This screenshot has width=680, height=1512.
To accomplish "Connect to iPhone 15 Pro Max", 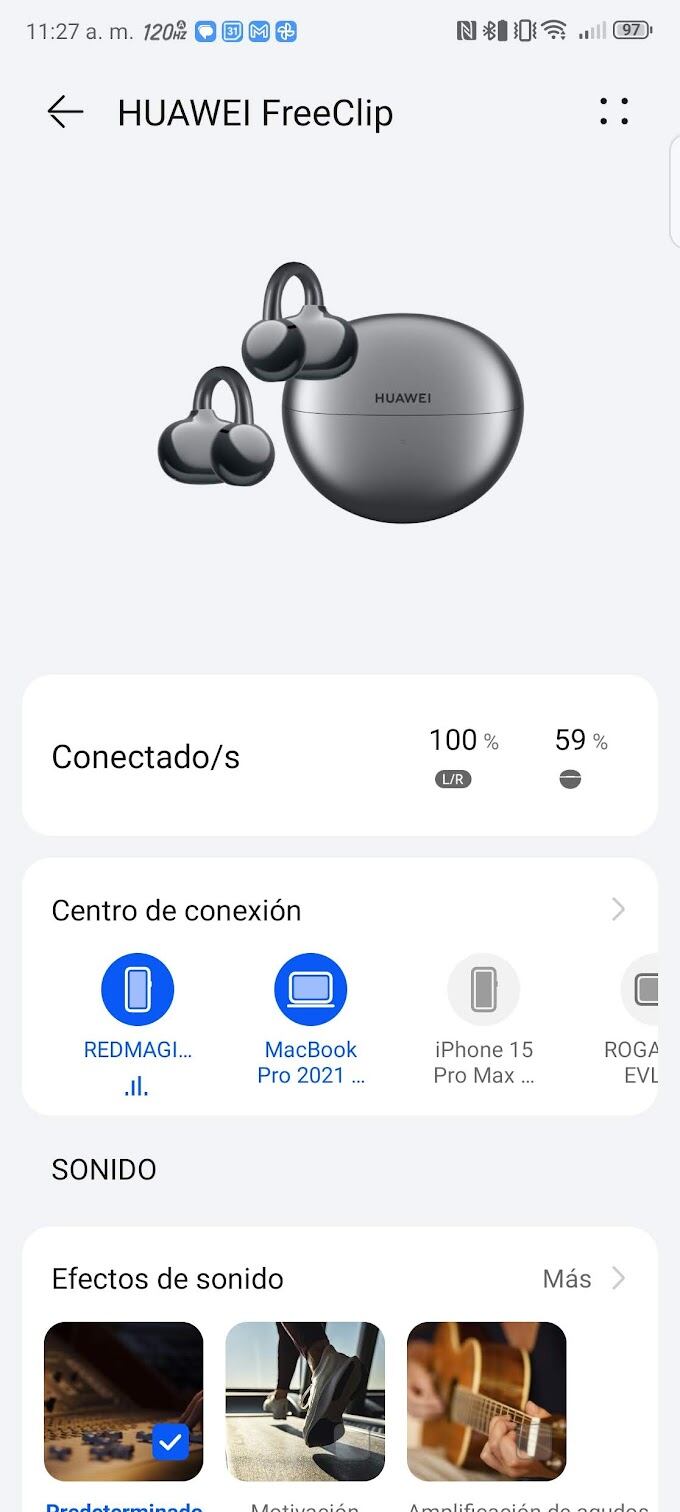I will [484, 990].
